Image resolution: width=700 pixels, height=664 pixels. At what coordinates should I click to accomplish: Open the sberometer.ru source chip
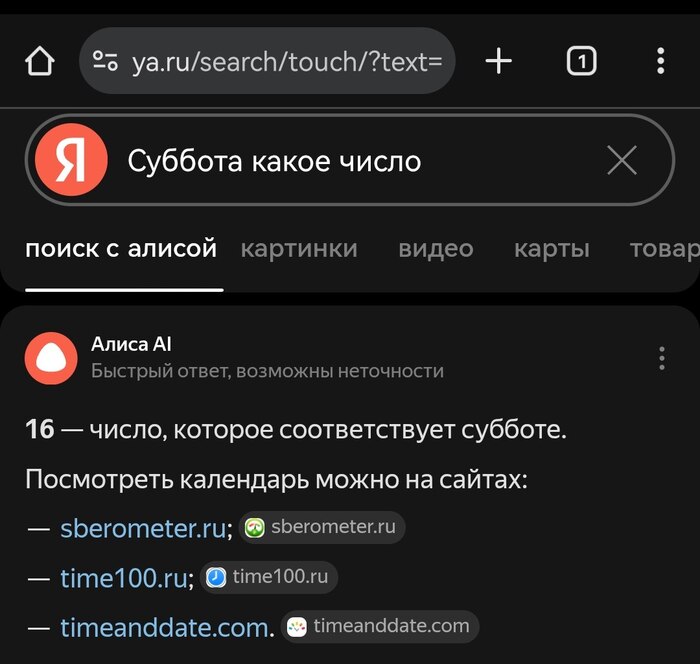322,527
